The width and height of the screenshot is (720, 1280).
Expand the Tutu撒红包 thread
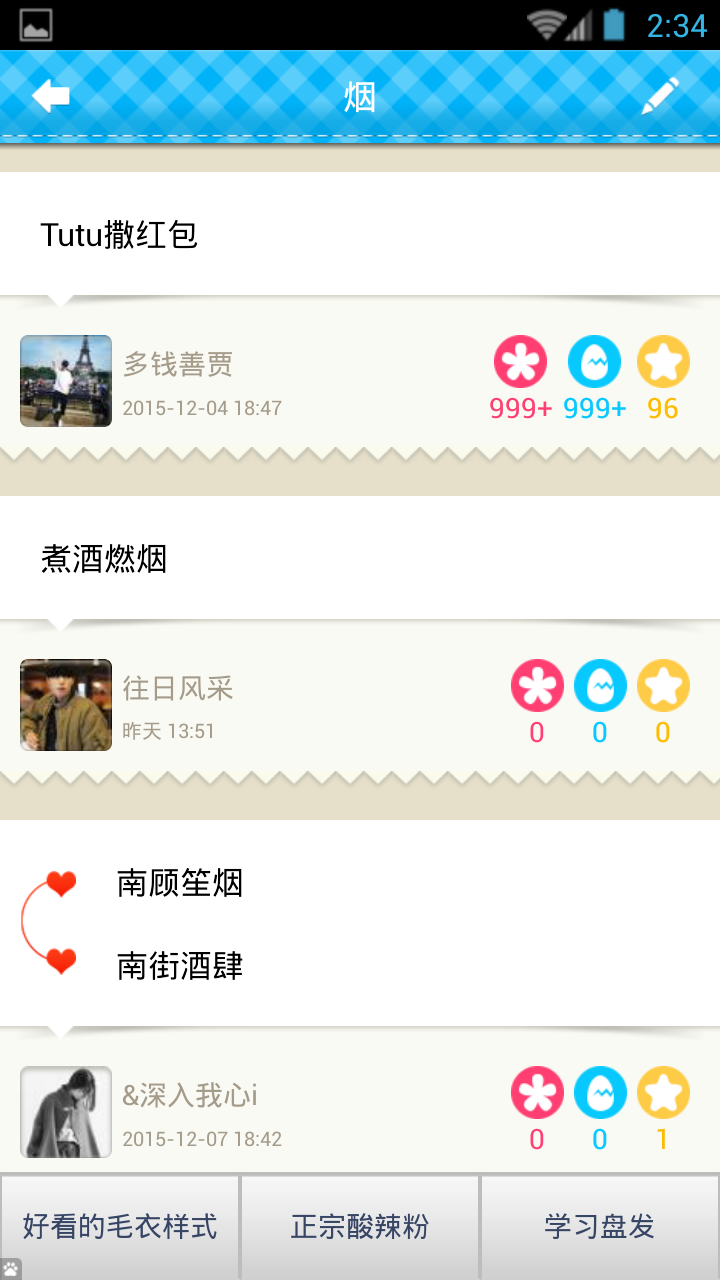(x=118, y=234)
